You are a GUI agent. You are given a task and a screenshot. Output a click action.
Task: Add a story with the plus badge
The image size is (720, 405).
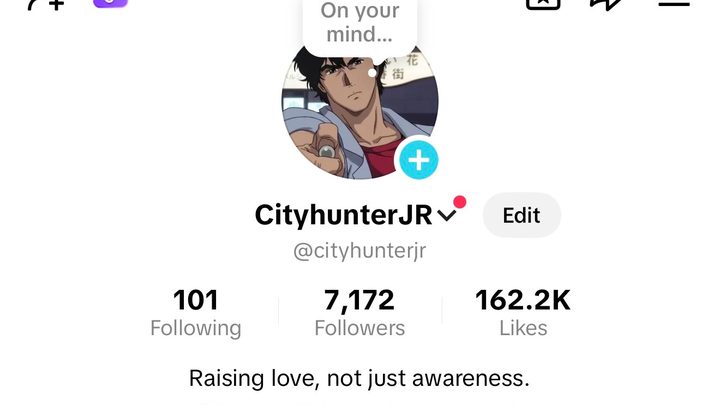tap(418, 159)
